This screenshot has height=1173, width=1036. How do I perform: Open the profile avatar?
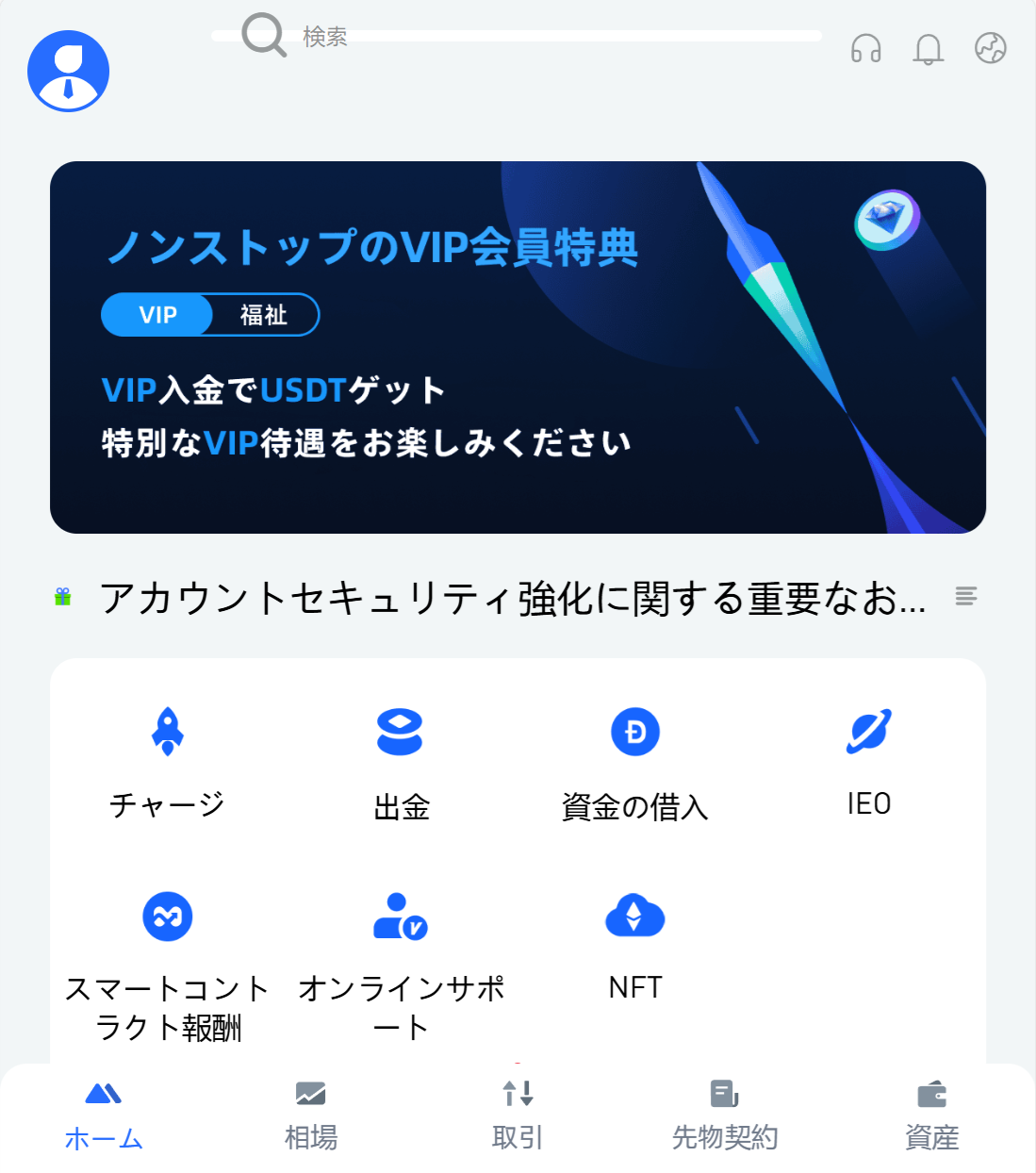tap(69, 72)
